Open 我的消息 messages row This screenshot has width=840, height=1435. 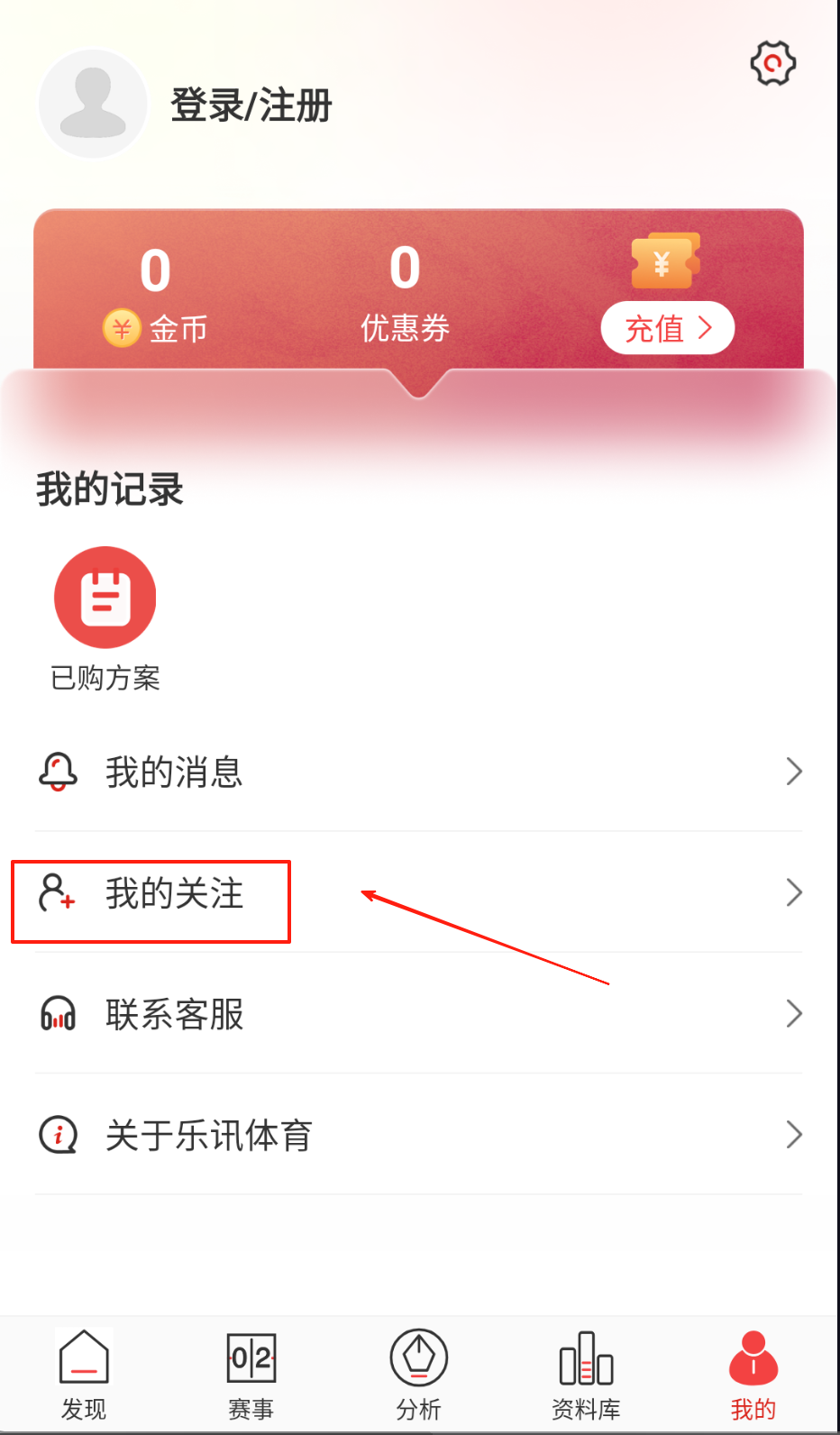(x=418, y=772)
